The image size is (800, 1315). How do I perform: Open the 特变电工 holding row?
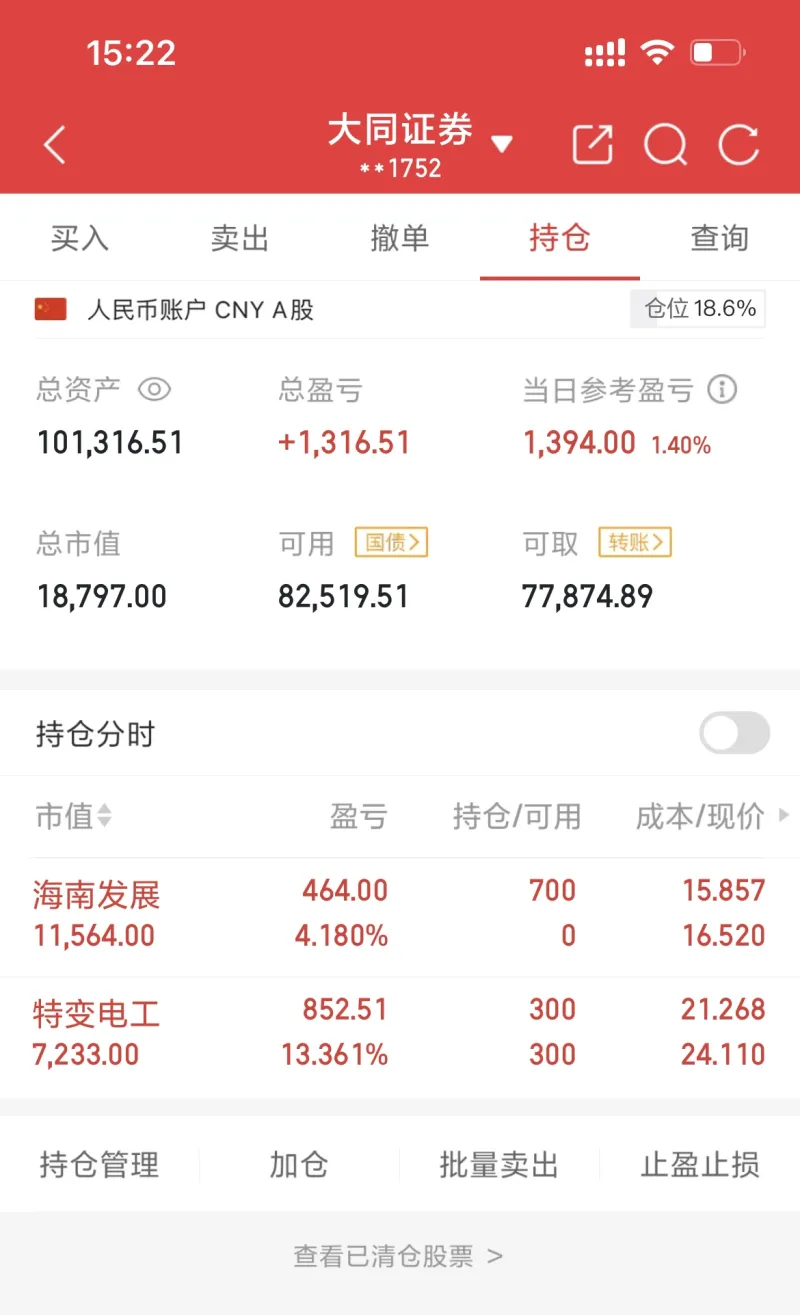pos(97,1033)
